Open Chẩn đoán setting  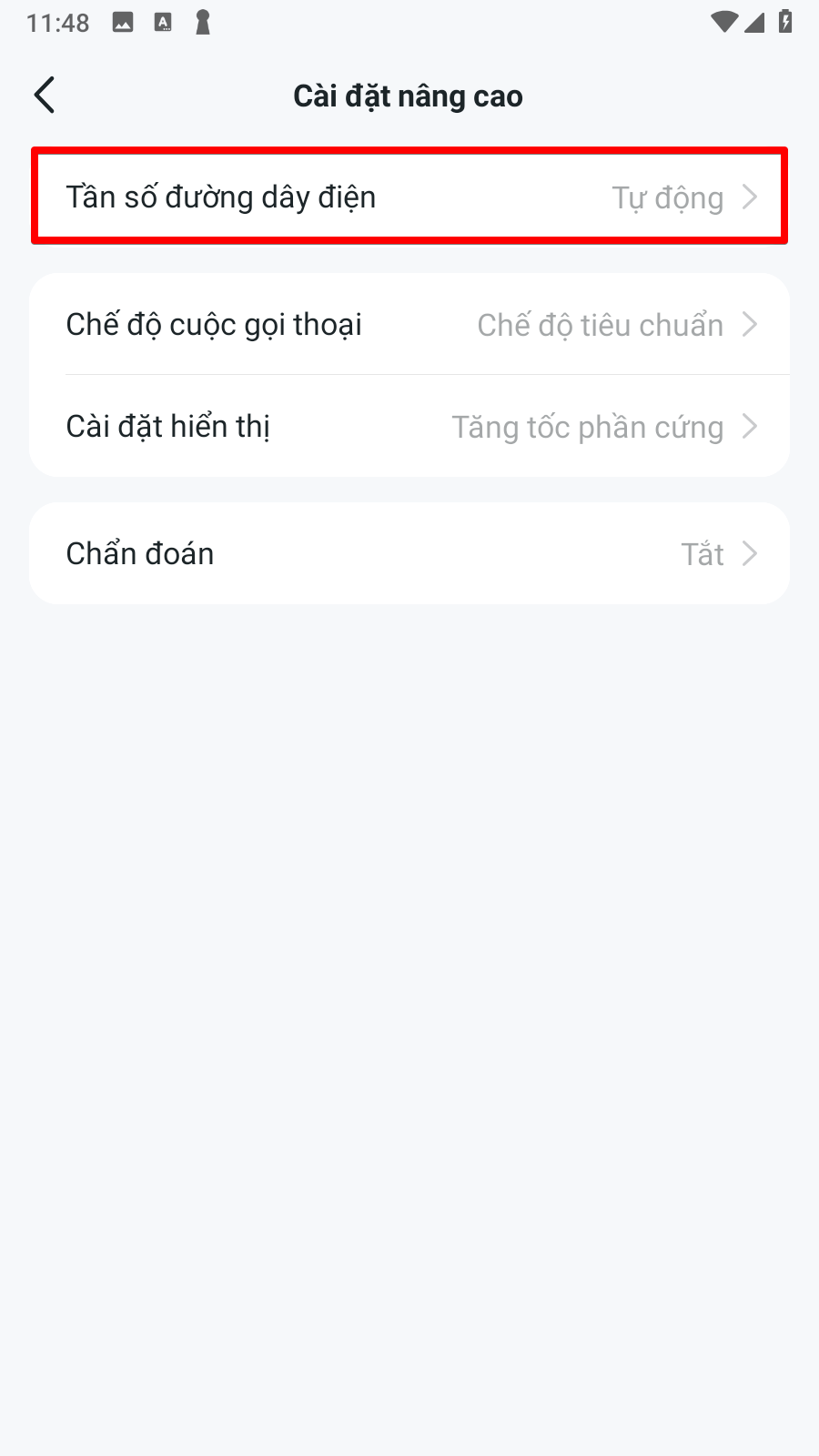[409, 553]
